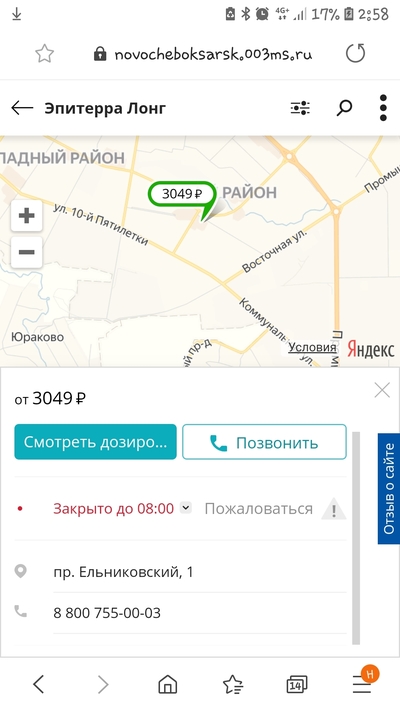Go back from Эпитерра Лонг page
The width and height of the screenshot is (400, 711).
[22, 108]
